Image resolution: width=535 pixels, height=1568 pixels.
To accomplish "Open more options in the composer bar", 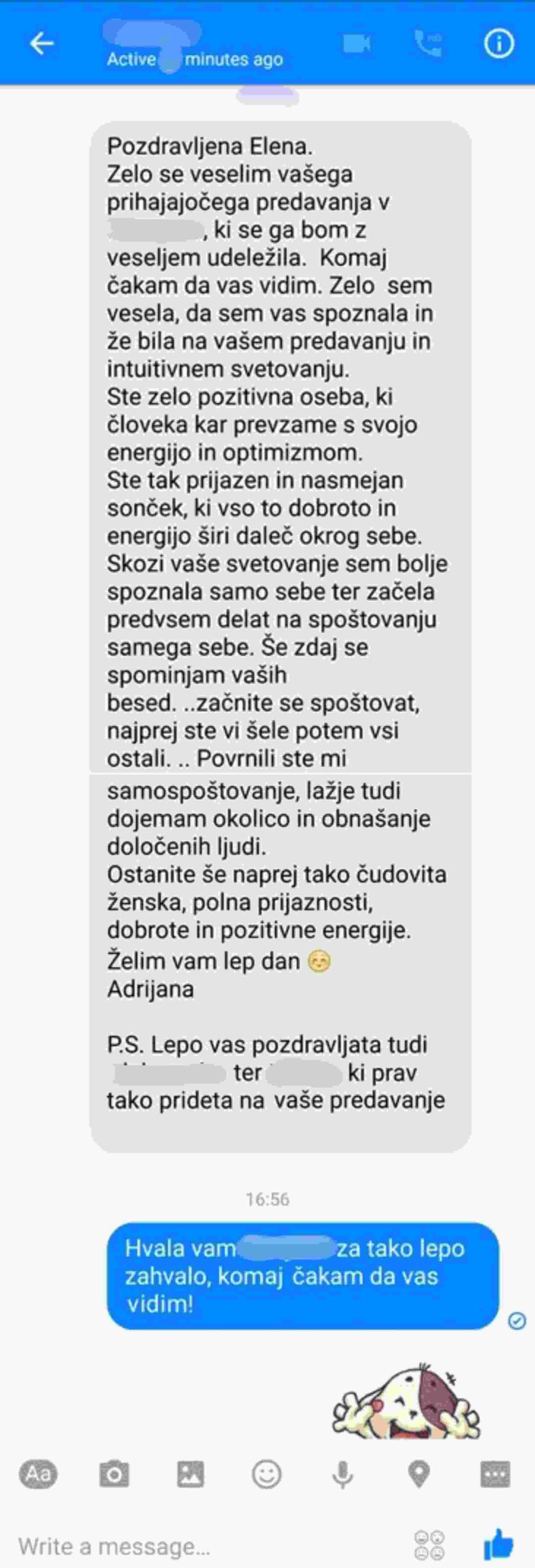I will coord(495,1474).
